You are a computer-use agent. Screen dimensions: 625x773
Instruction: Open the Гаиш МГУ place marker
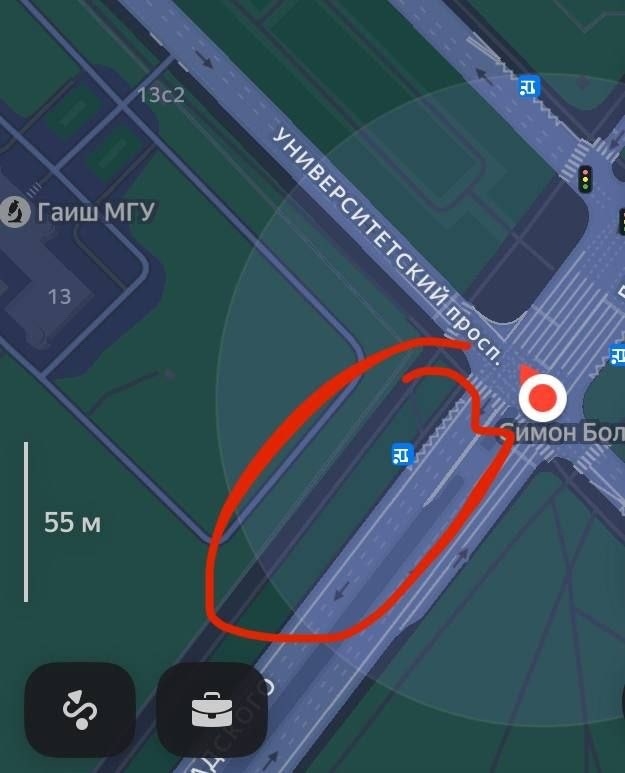pyautogui.click(x=15, y=212)
